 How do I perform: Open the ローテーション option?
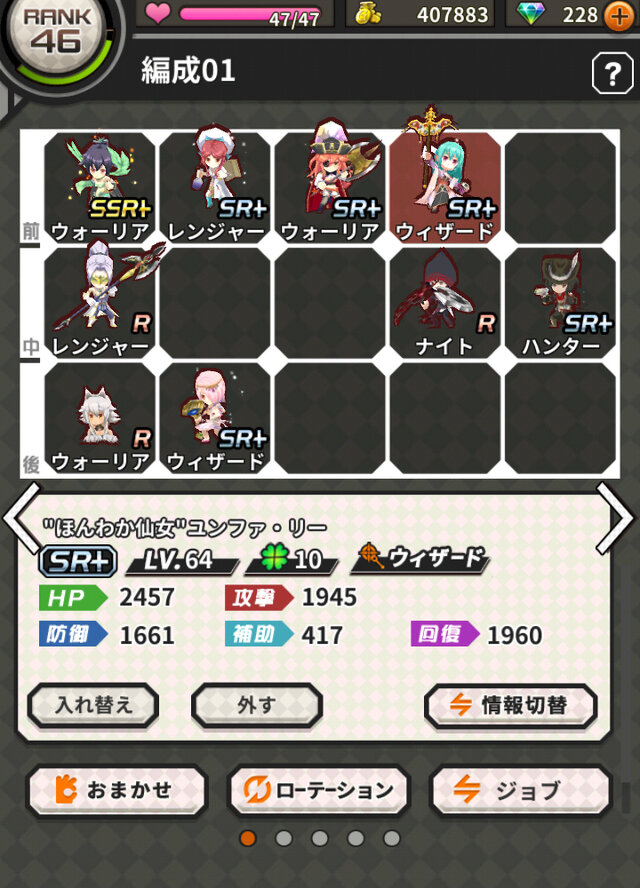tap(318, 791)
